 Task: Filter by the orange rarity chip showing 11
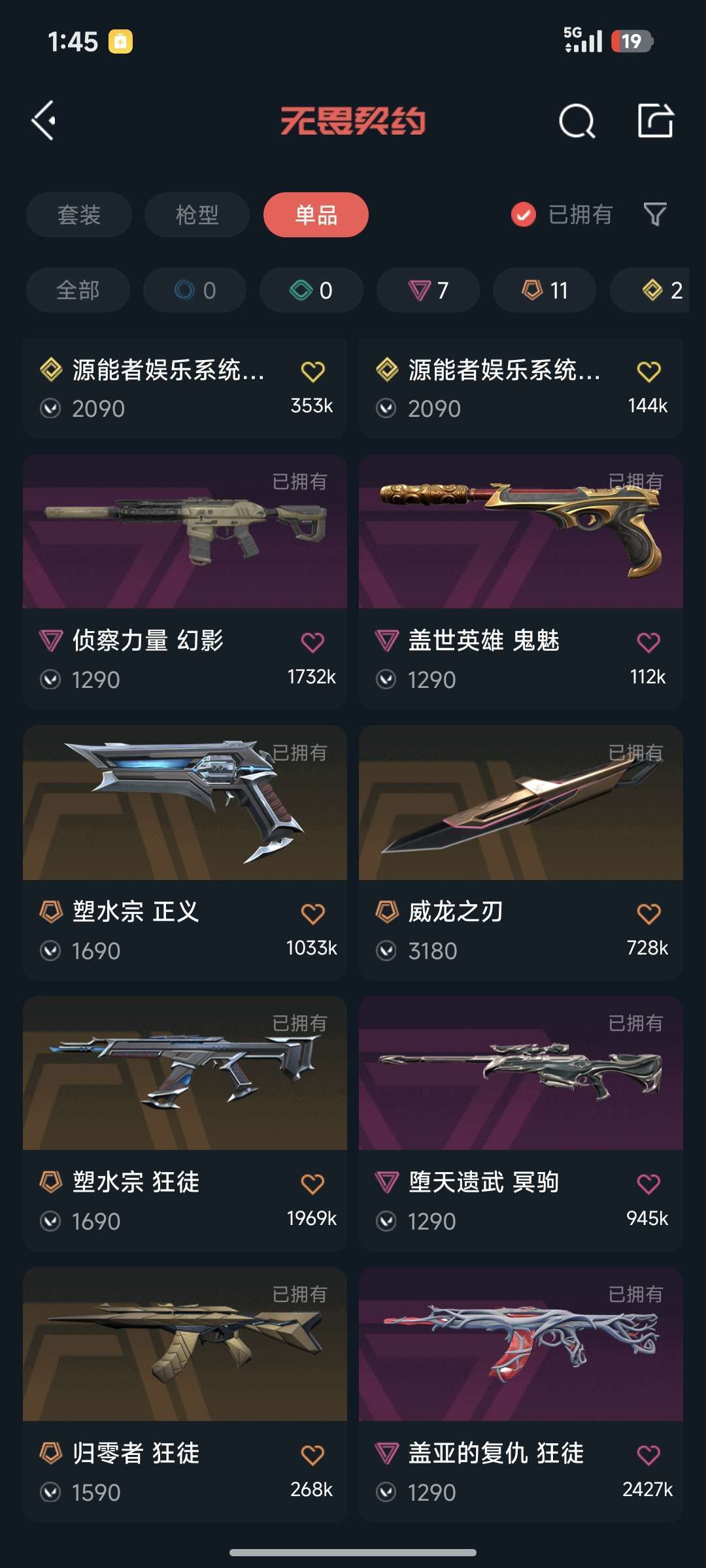545,290
